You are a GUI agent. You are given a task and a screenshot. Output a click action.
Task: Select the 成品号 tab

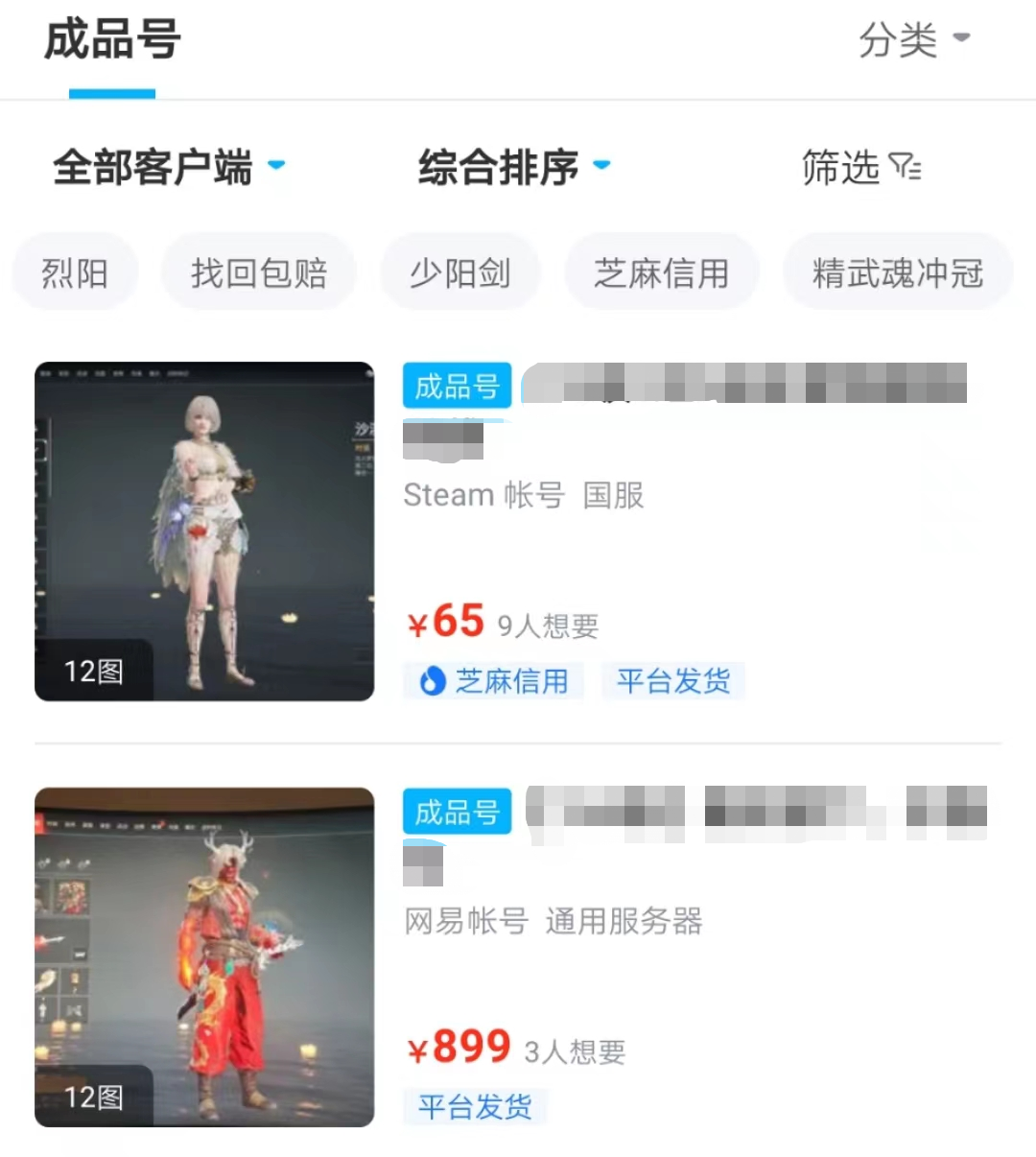[112, 41]
